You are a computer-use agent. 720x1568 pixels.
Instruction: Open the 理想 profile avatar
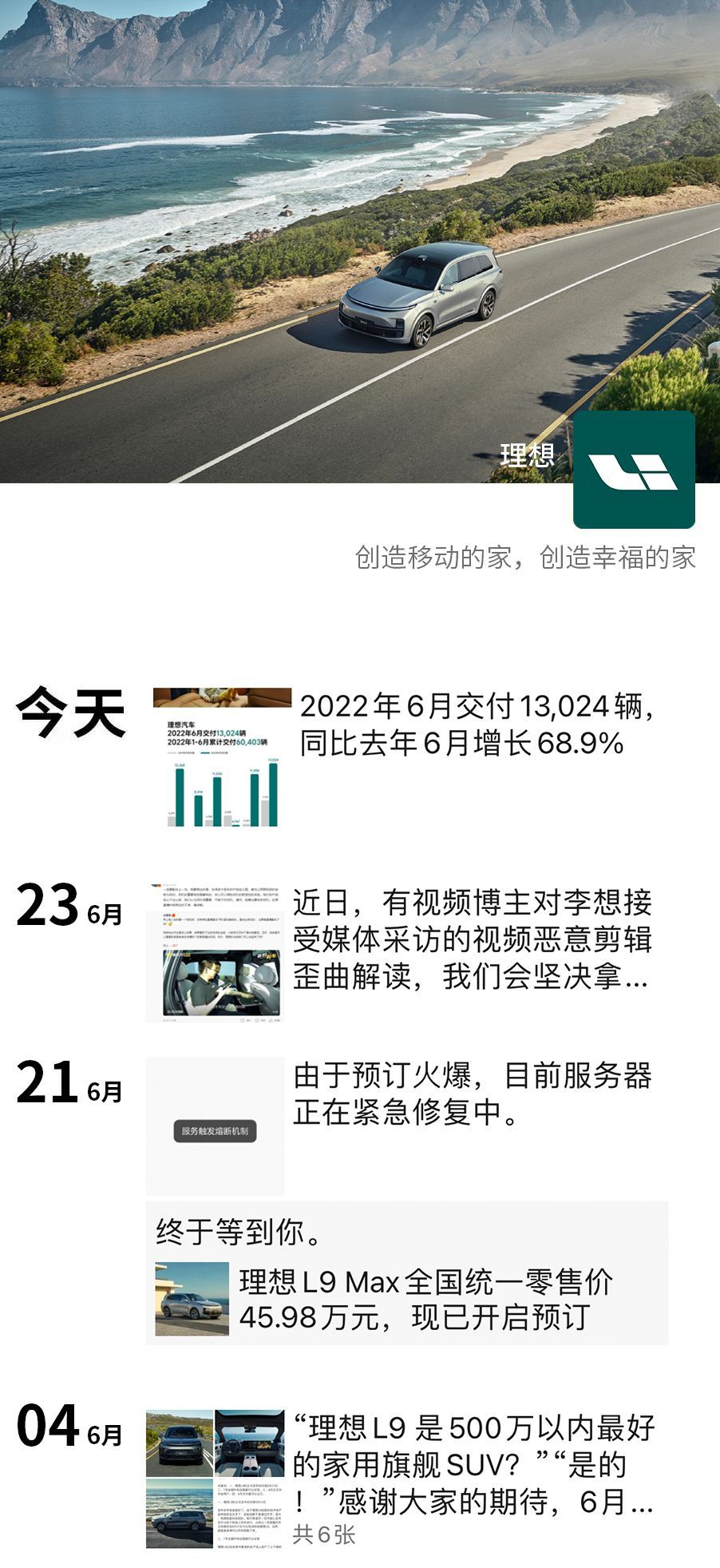[x=634, y=470]
